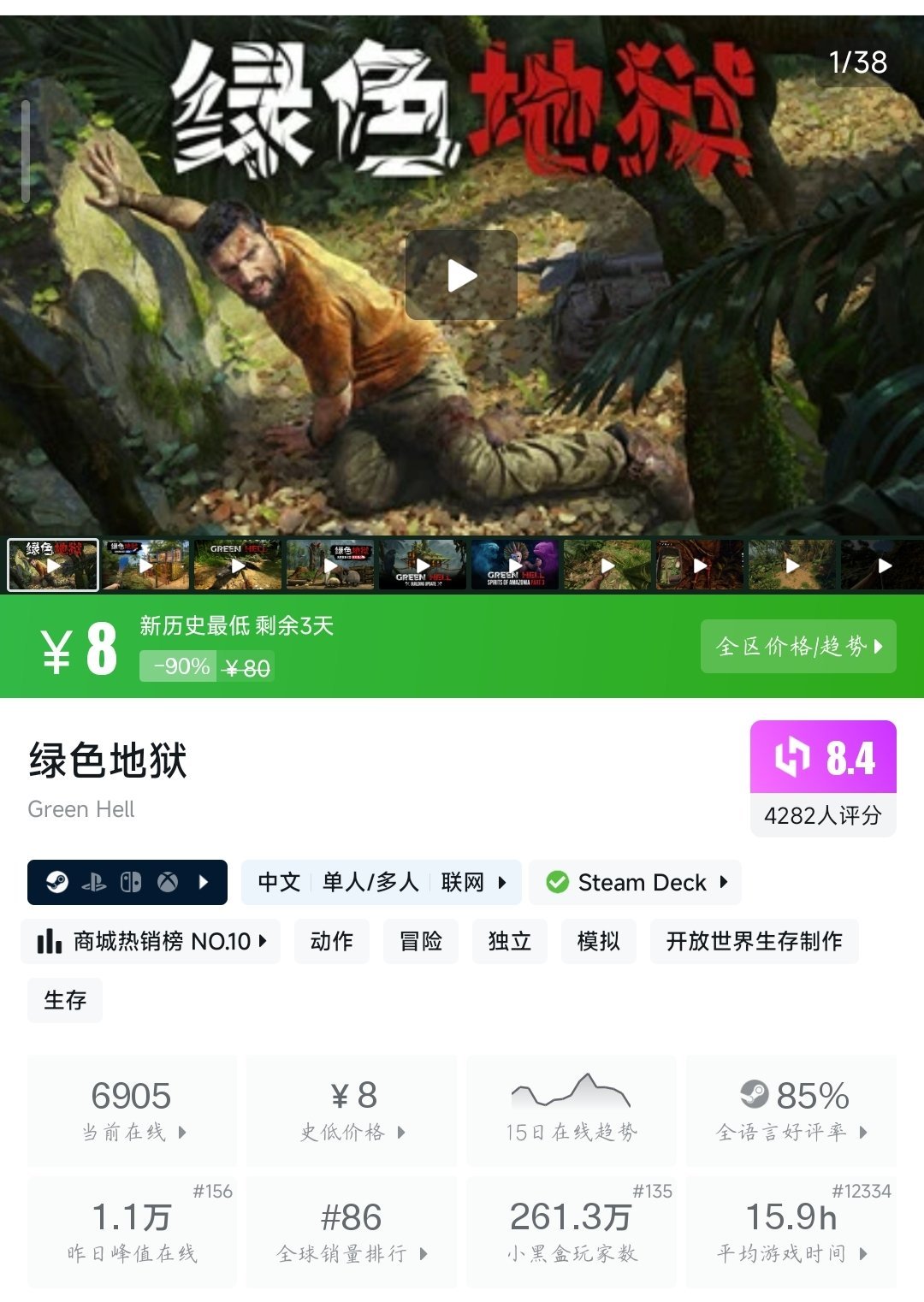Select the 独立 tag chip
The height and width of the screenshot is (1302, 924).
coord(509,942)
